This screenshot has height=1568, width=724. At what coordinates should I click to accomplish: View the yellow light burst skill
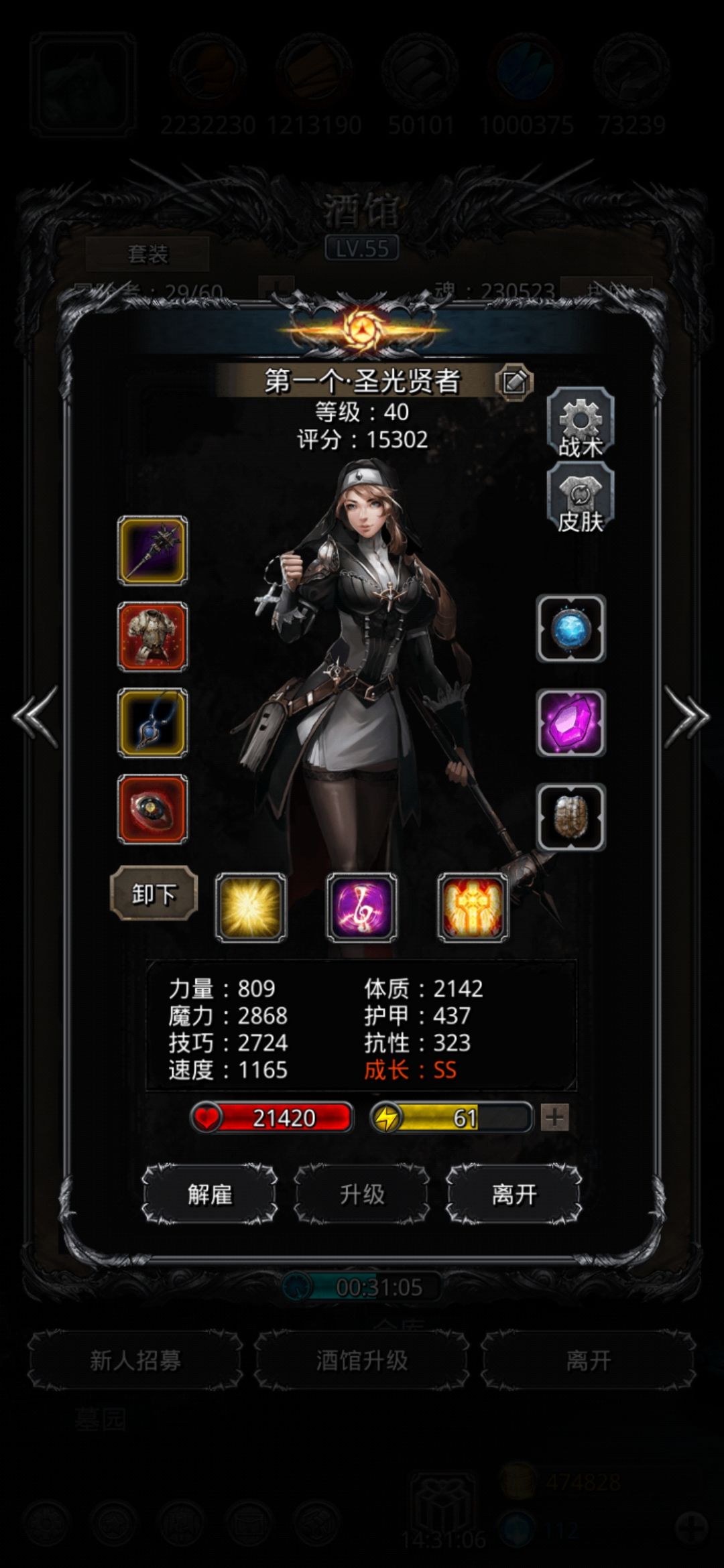251,907
